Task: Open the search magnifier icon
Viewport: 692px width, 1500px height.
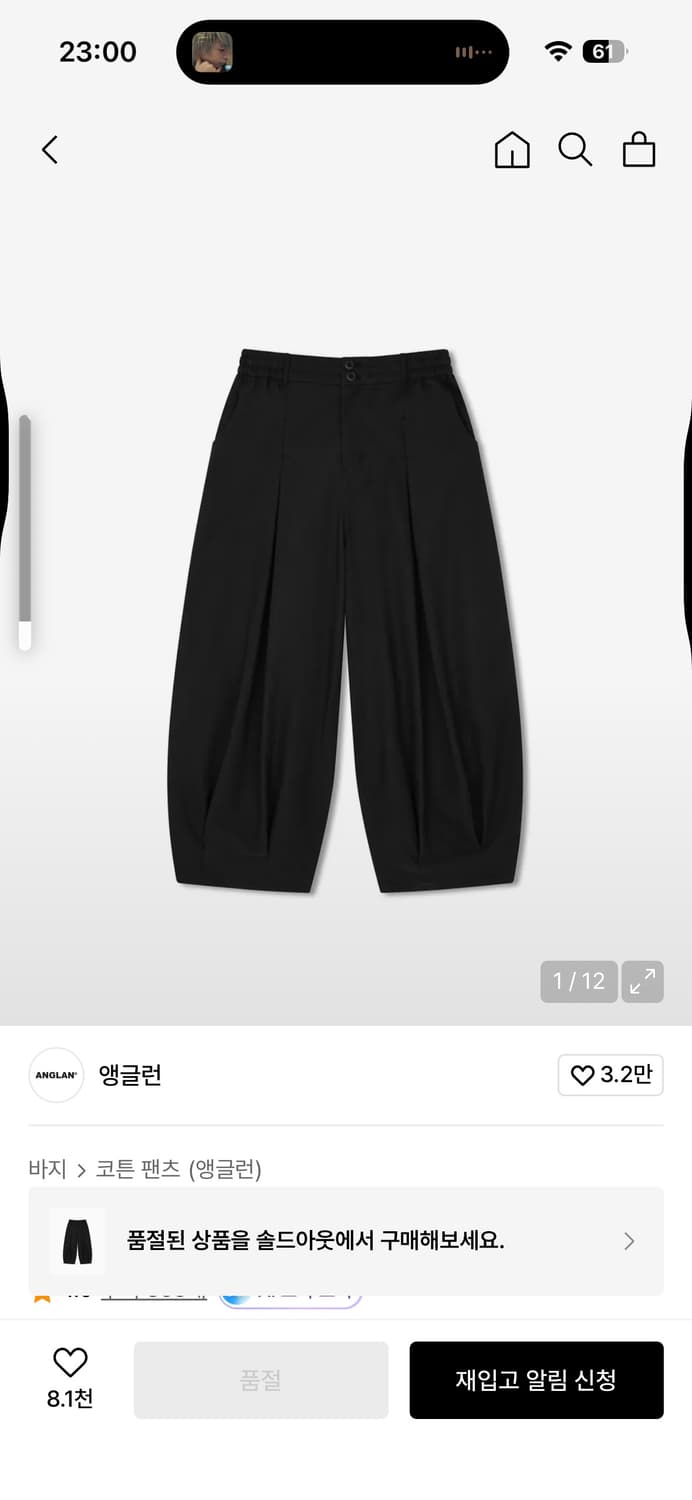Action: pyautogui.click(x=575, y=150)
